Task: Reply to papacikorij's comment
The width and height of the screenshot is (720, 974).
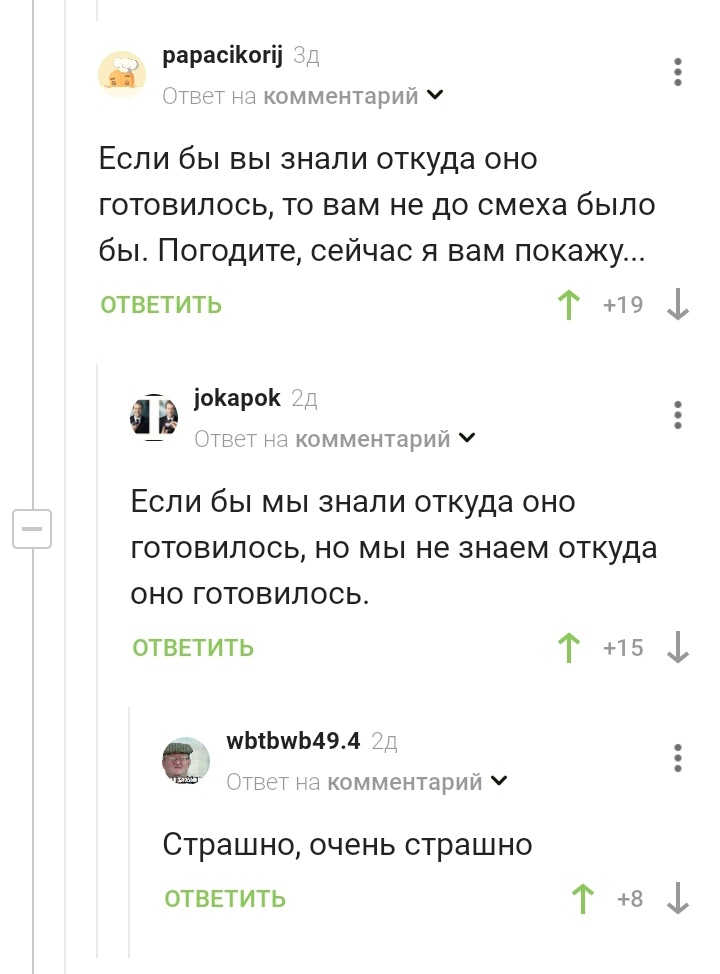Action: click(161, 304)
